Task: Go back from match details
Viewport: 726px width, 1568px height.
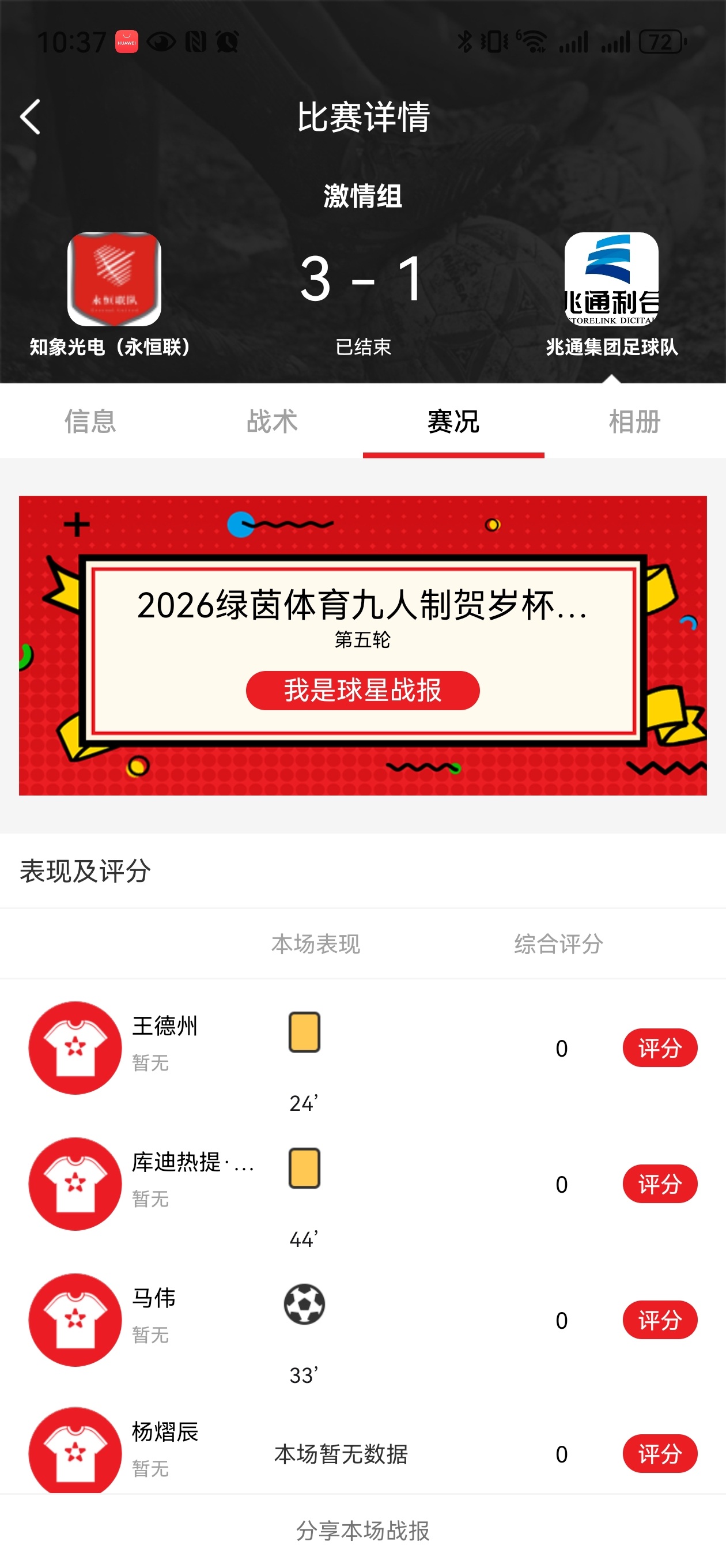Action: [x=31, y=116]
